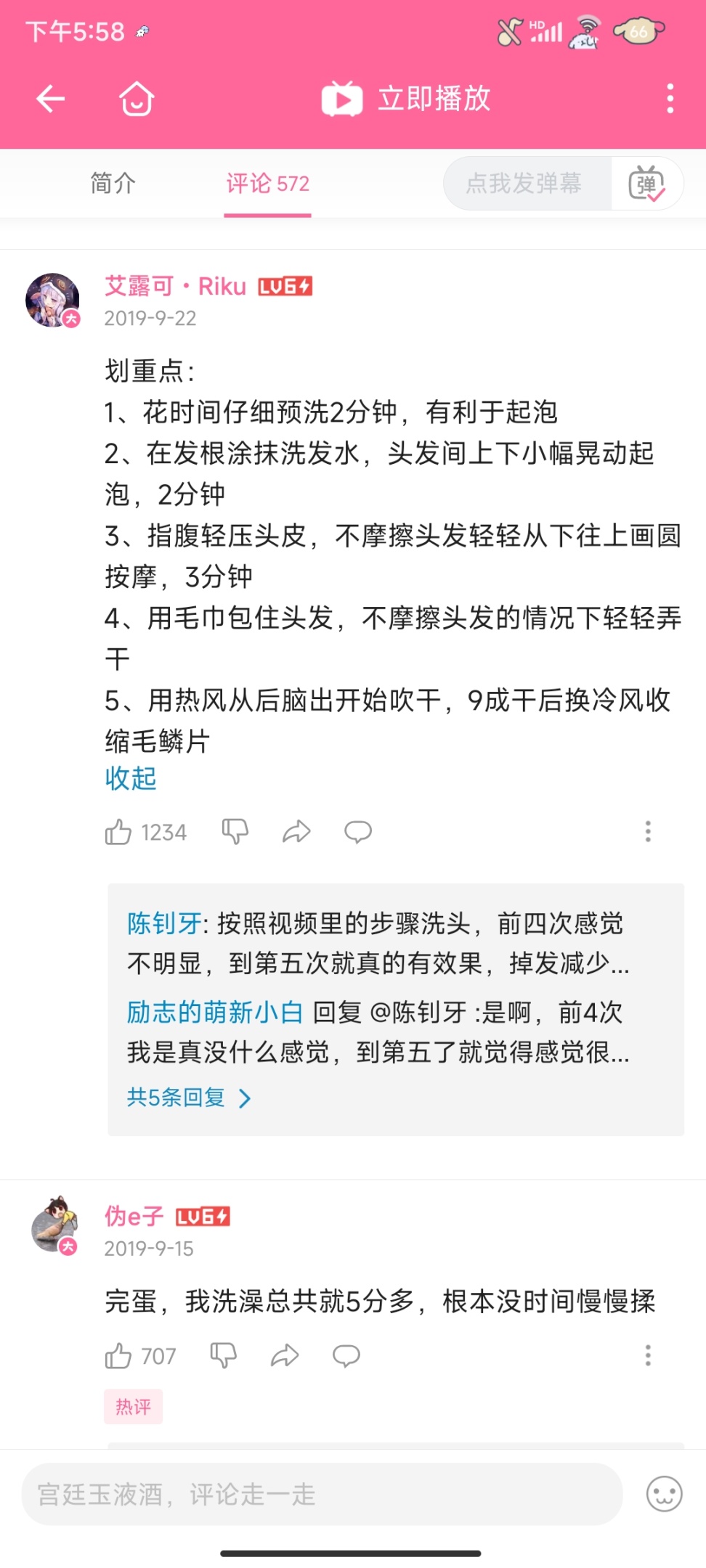Viewport: 706px width, 1568px height.
Task: Focus the comment box 评论走一走
Action: tap(322, 1495)
